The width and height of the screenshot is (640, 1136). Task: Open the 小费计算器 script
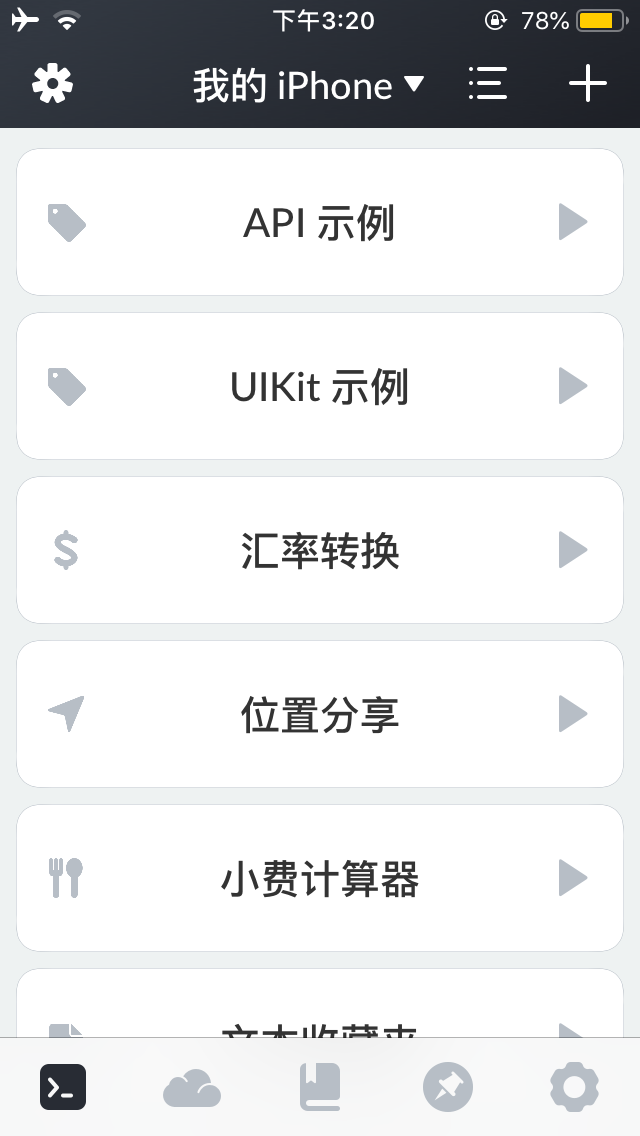click(x=319, y=879)
